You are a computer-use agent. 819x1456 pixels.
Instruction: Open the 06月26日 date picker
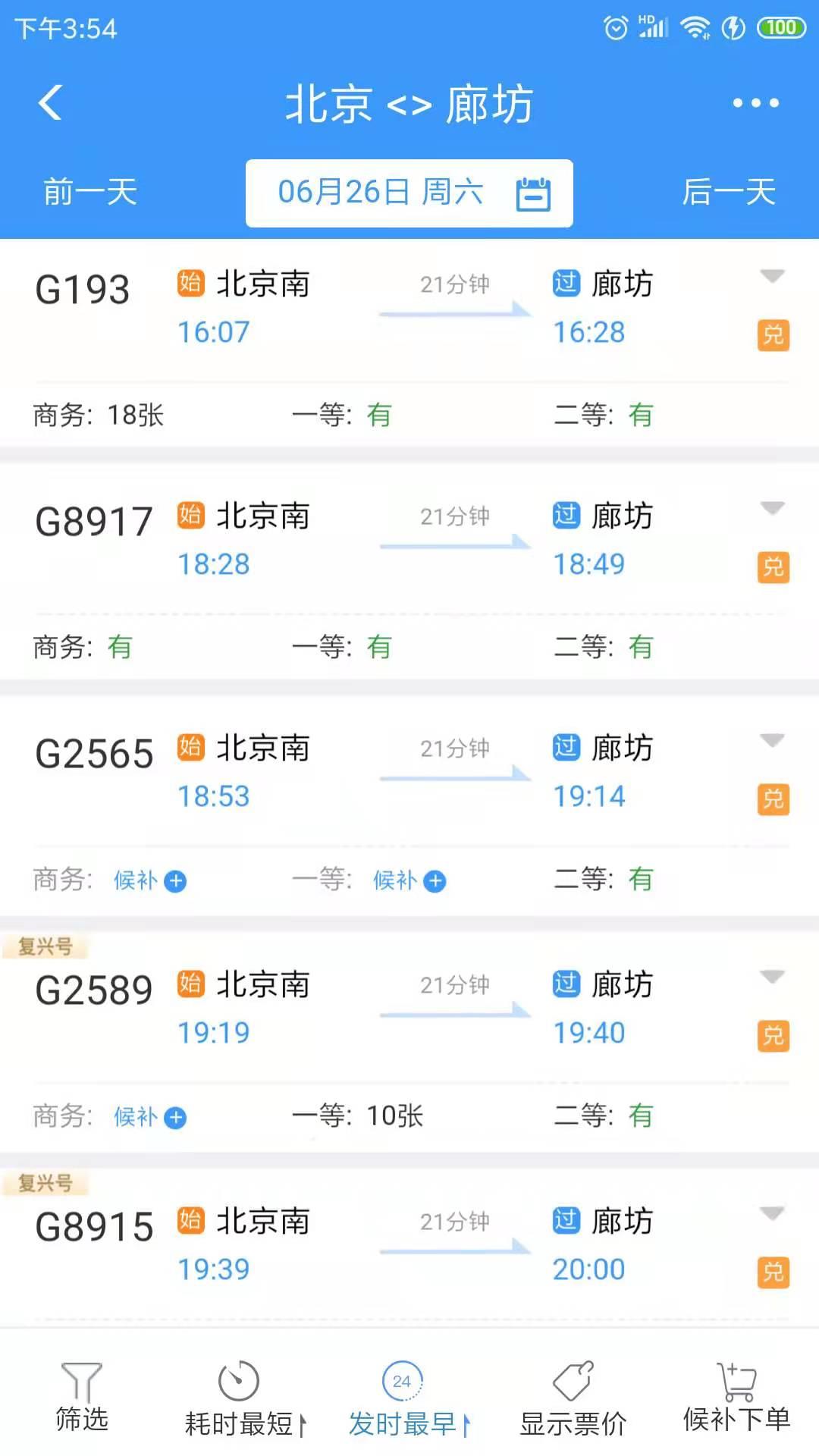409,193
